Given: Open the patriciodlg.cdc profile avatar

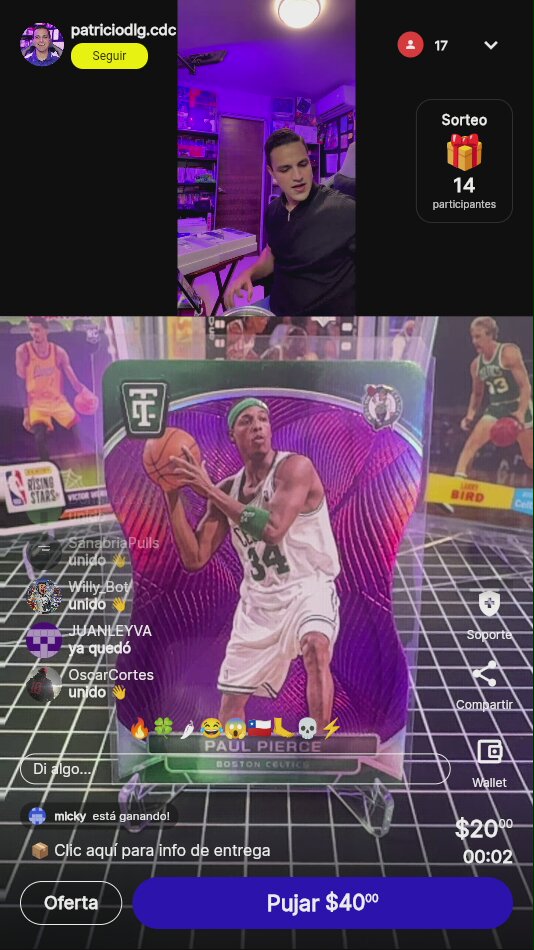Looking at the screenshot, I should tap(42, 44).
